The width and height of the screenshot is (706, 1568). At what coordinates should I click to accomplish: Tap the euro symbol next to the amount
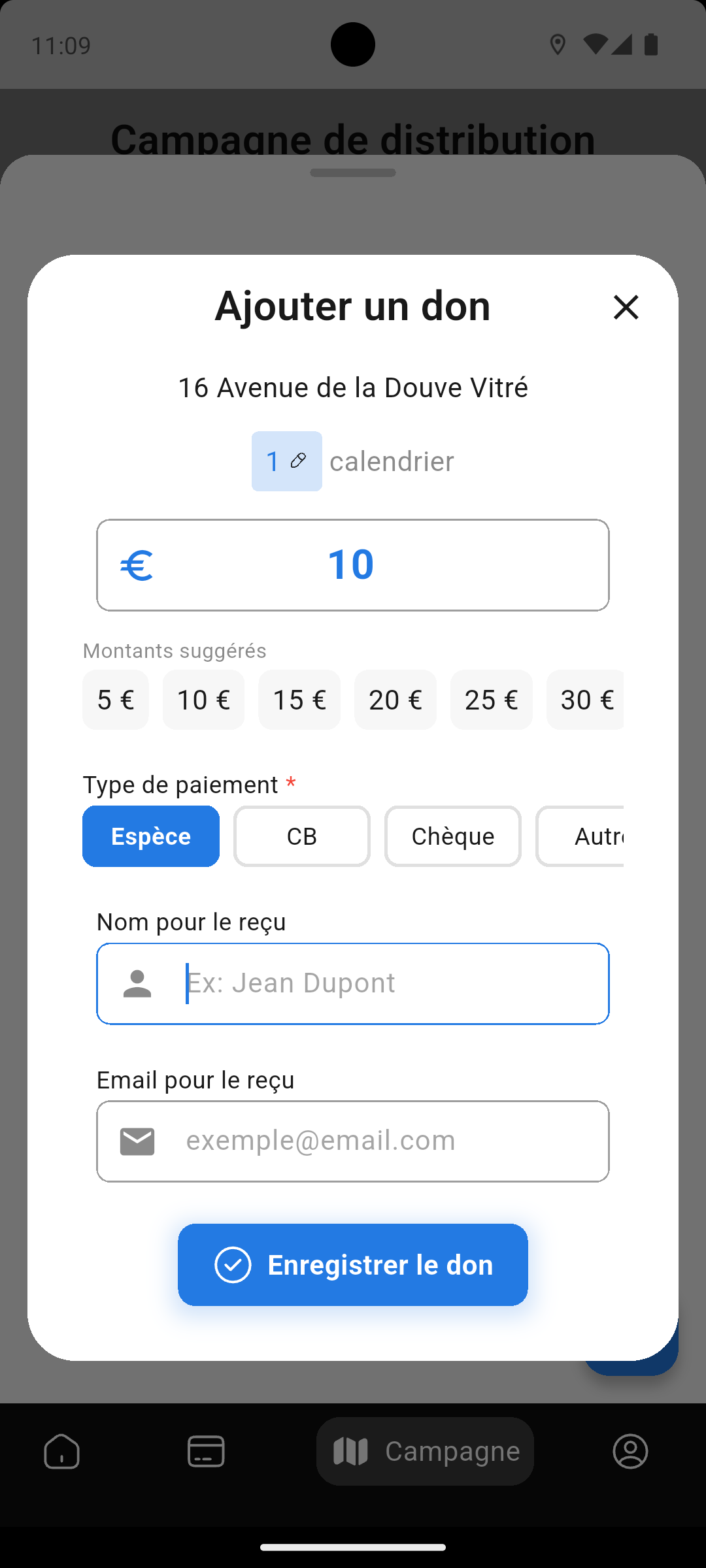137,564
